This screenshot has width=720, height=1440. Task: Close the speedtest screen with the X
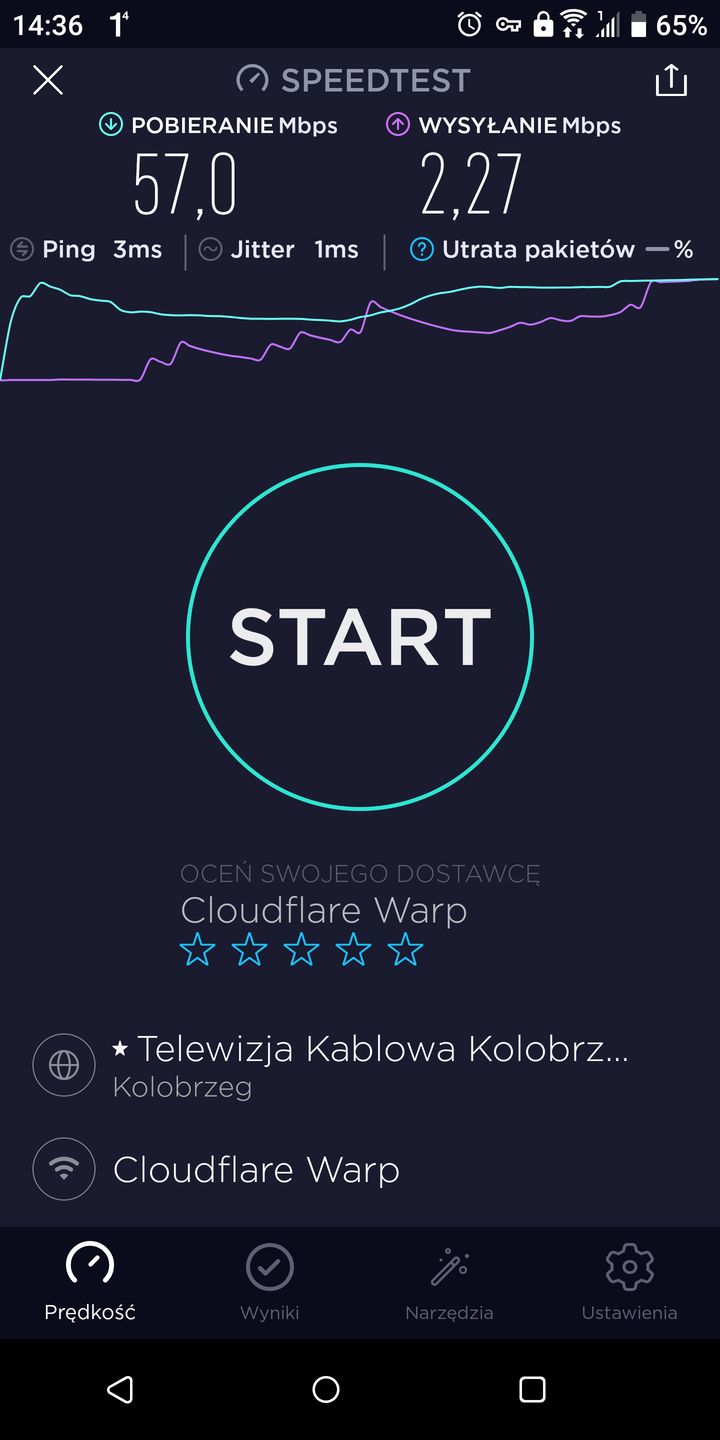[x=47, y=80]
